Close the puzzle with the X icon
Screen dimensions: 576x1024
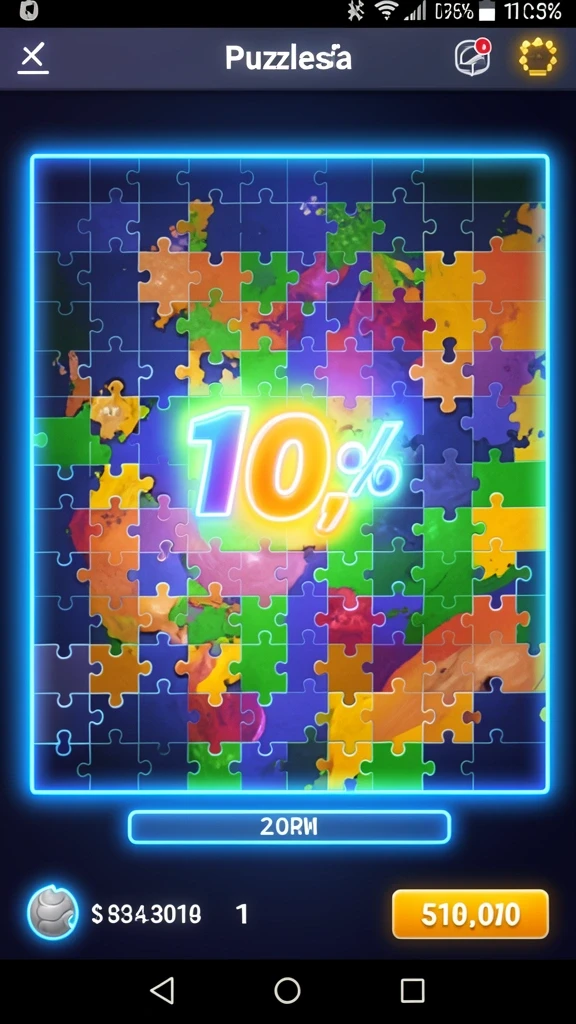(x=33, y=57)
